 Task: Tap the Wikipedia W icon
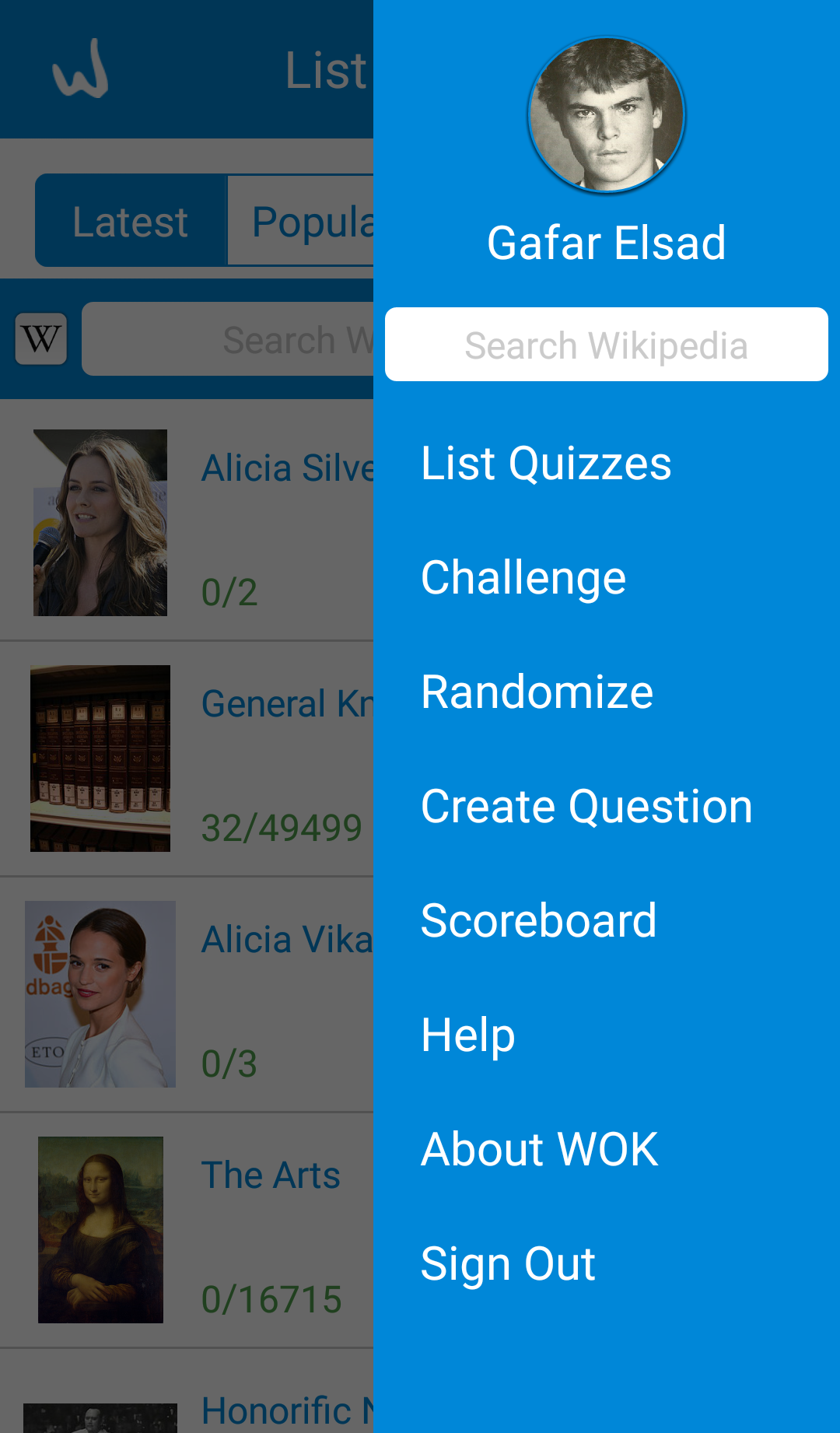coord(41,339)
